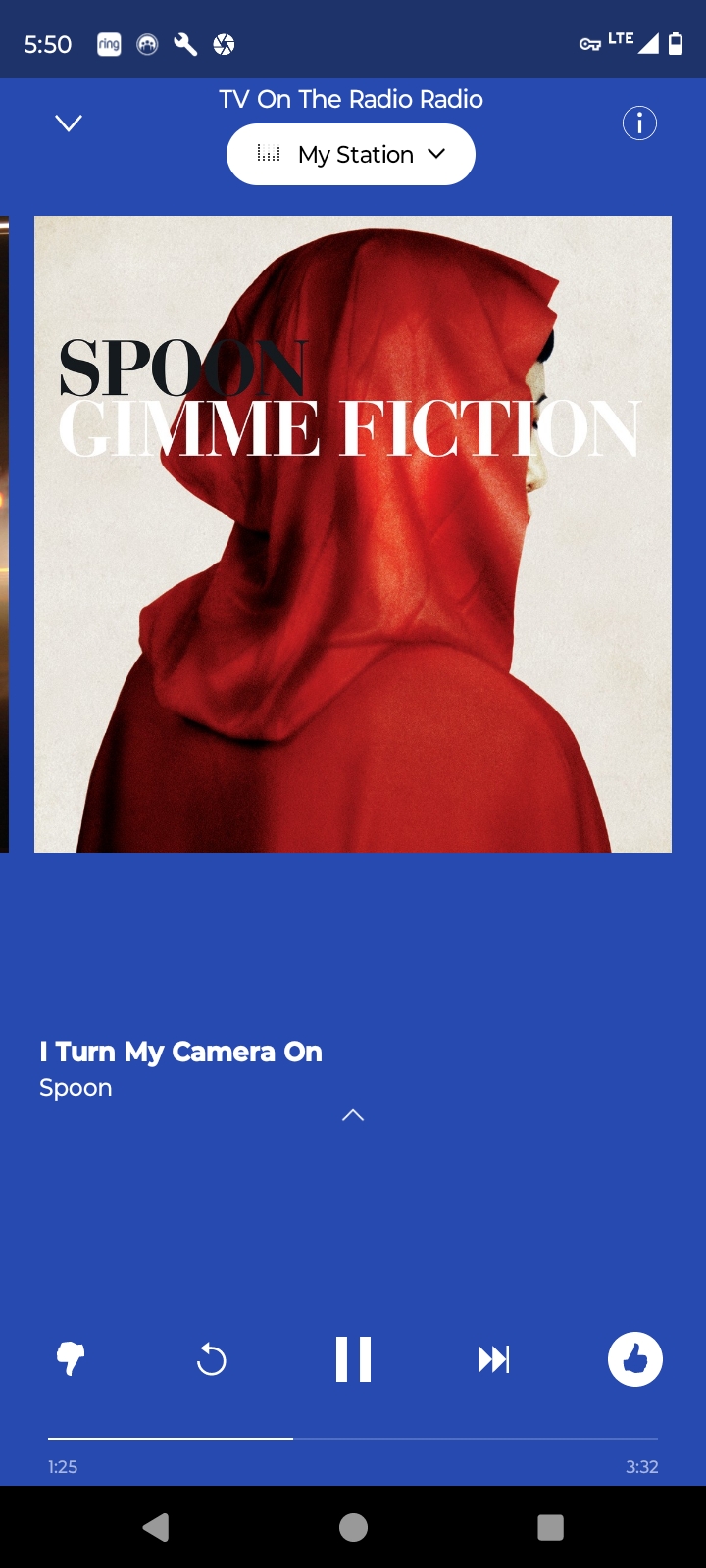
Task: Expand track details with the up chevron
Action: click(x=353, y=1115)
